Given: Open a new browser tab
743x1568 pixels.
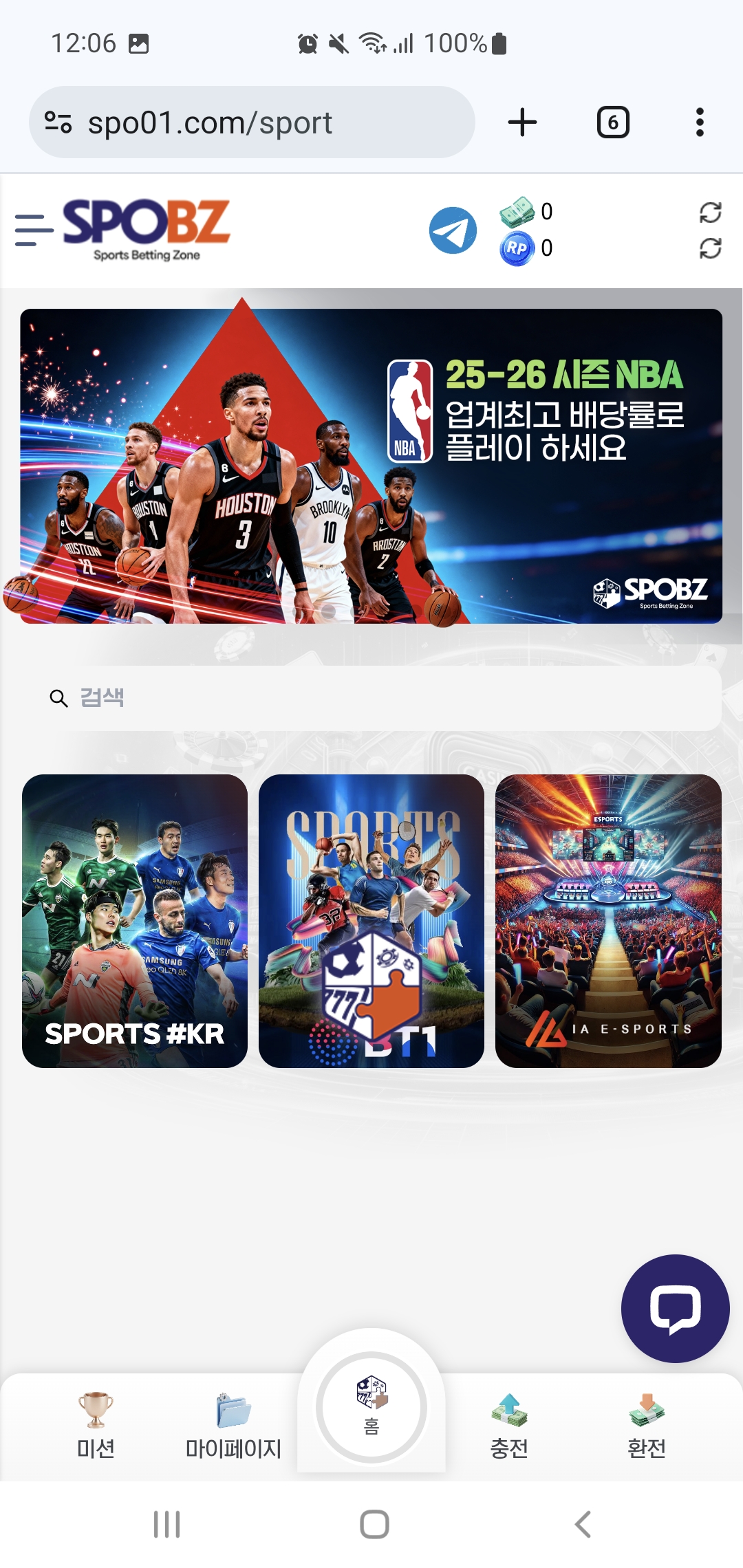Looking at the screenshot, I should pyautogui.click(x=522, y=122).
